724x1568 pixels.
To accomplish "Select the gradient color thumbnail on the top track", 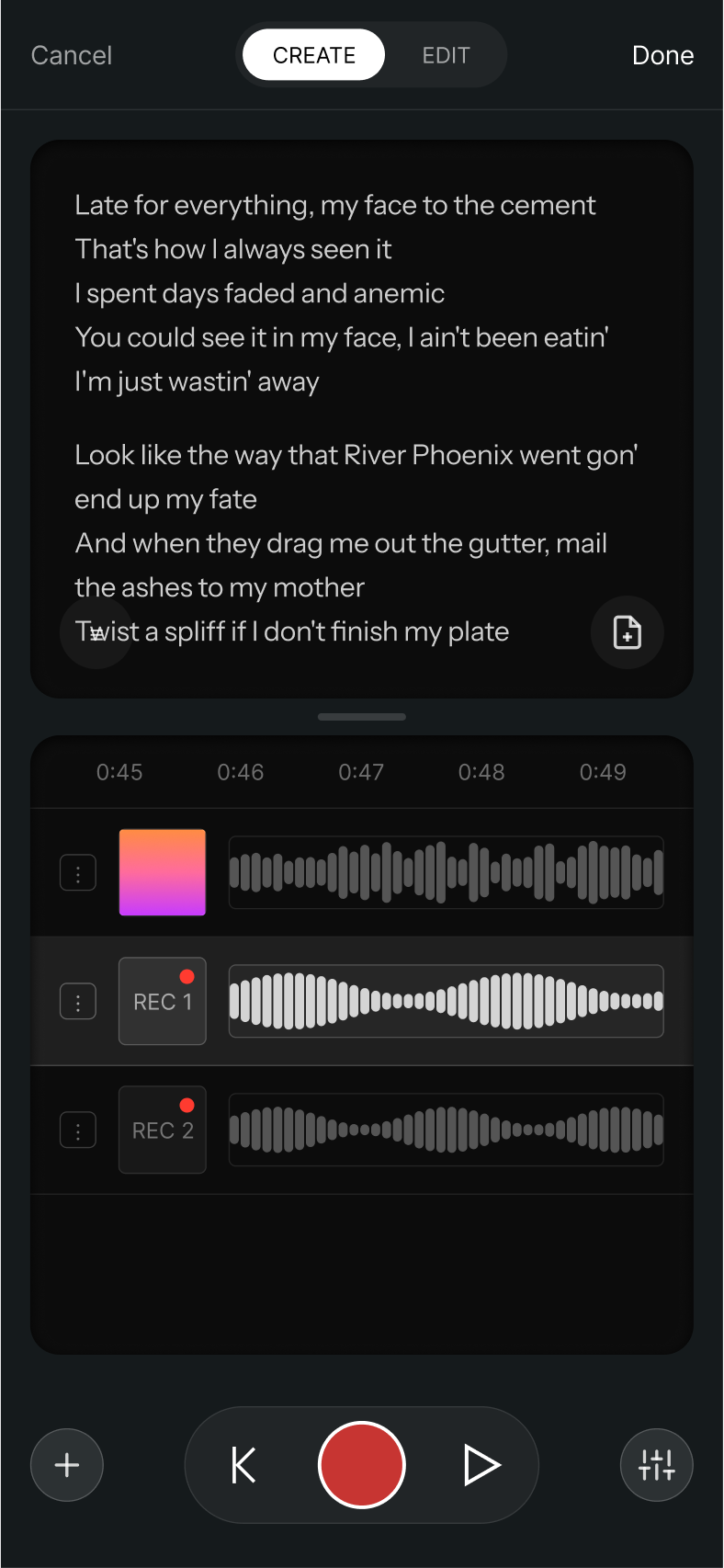I will coord(163,872).
